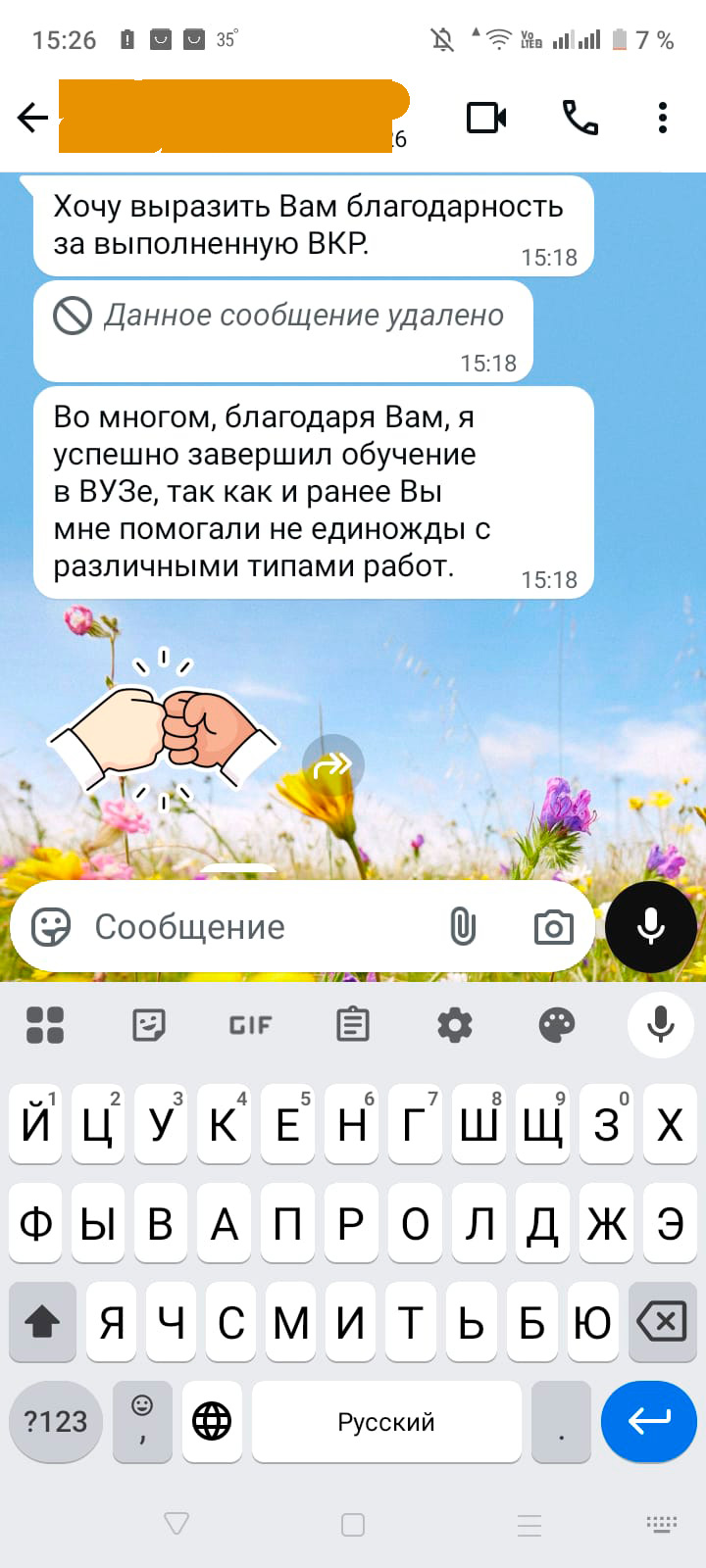706x1568 pixels.
Task: Switch to the ?123 symbols keyboard
Action: (x=56, y=1421)
